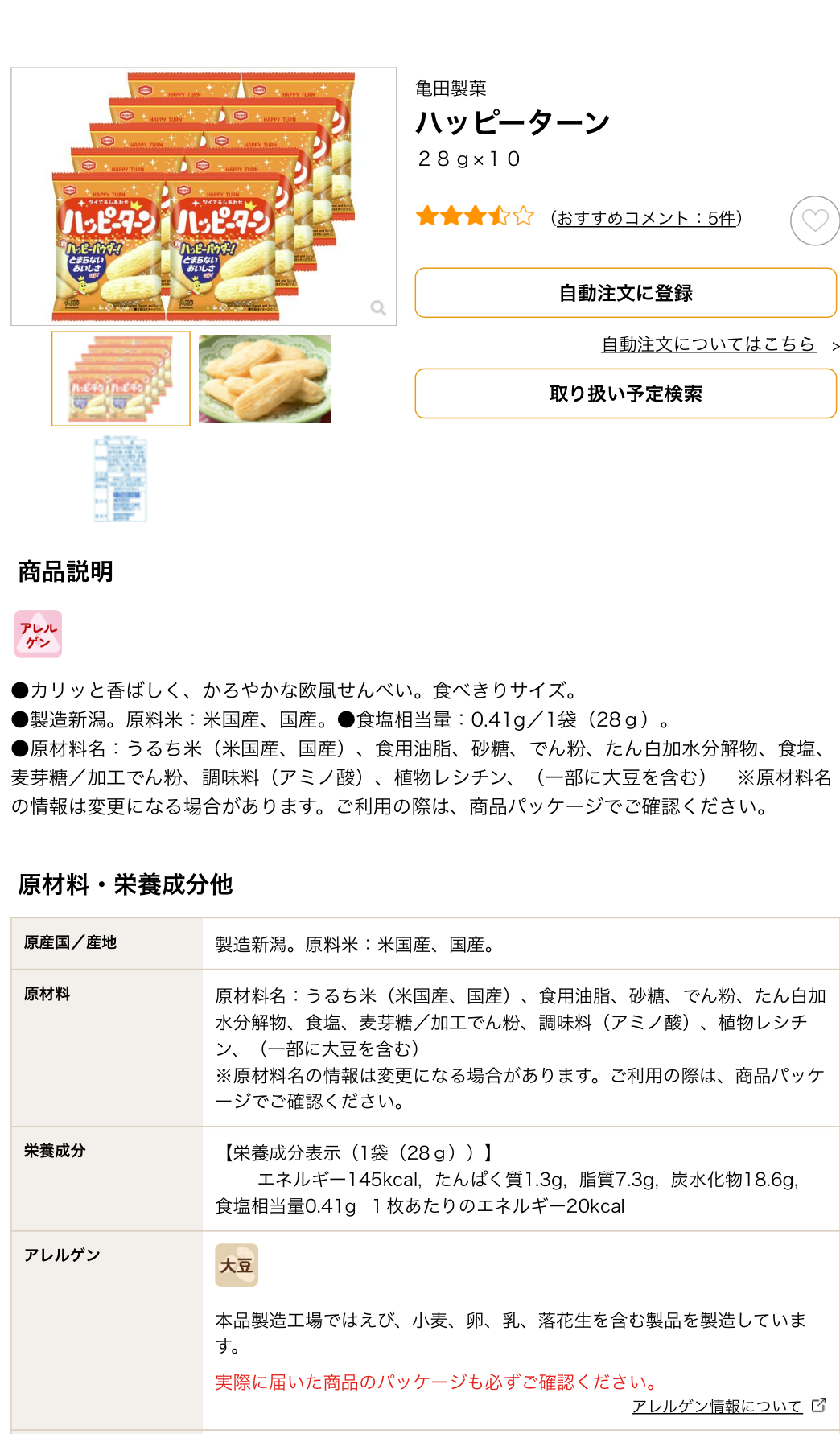
Task: Open おすすめコメント 5件 reviews link
Action: (645, 218)
